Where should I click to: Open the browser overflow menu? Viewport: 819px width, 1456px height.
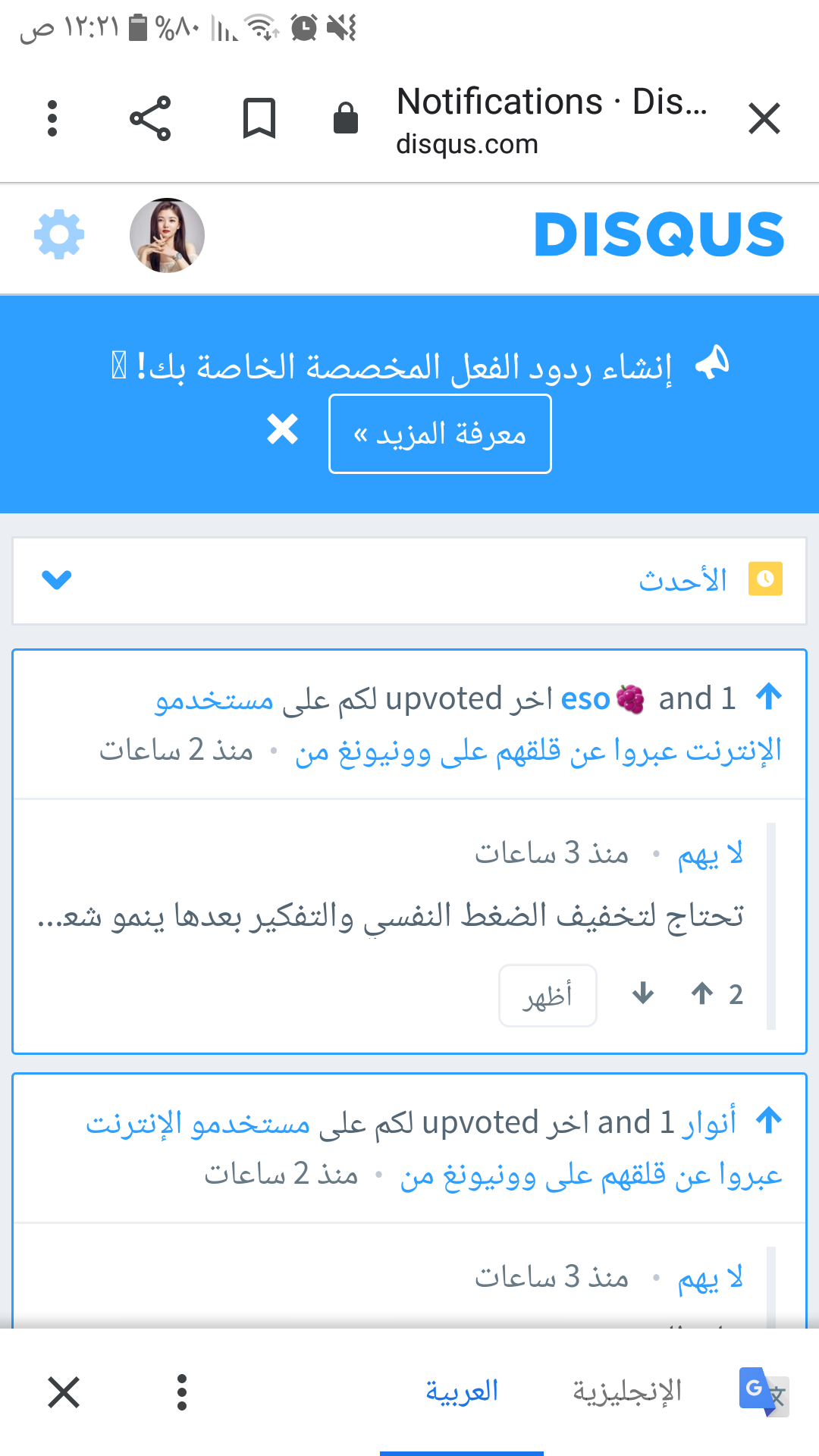[x=52, y=118]
